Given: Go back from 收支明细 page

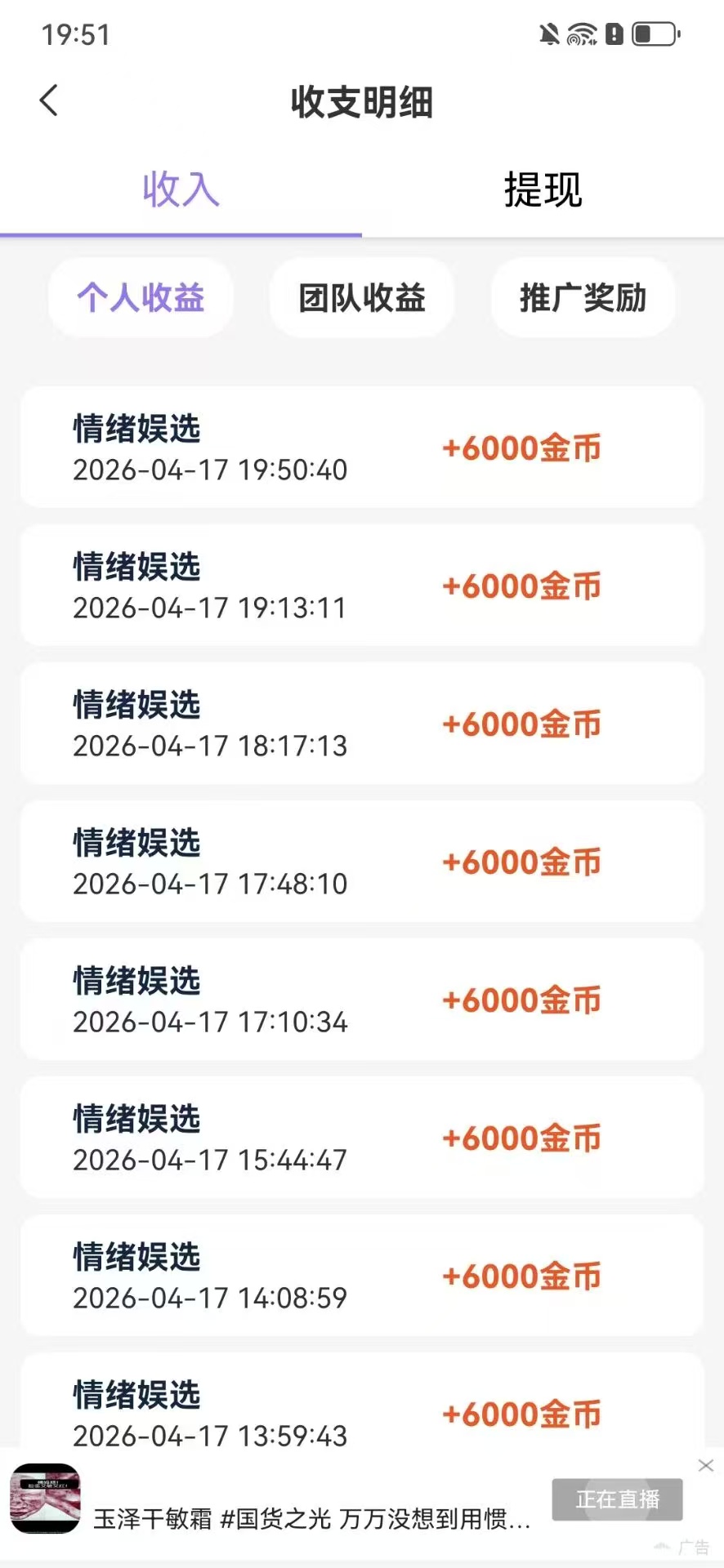Looking at the screenshot, I should (49, 101).
